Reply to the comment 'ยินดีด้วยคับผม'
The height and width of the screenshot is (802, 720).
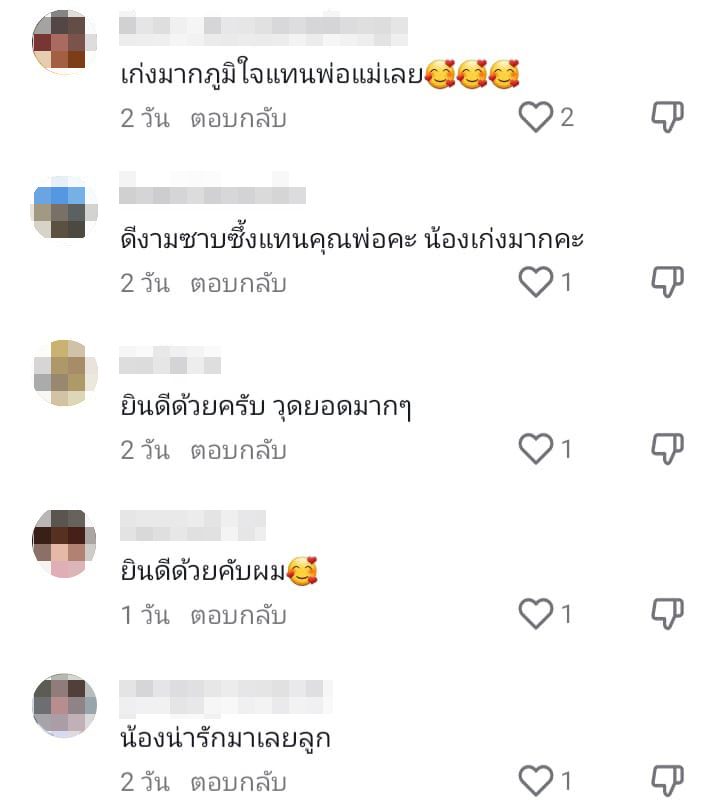(238, 615)
